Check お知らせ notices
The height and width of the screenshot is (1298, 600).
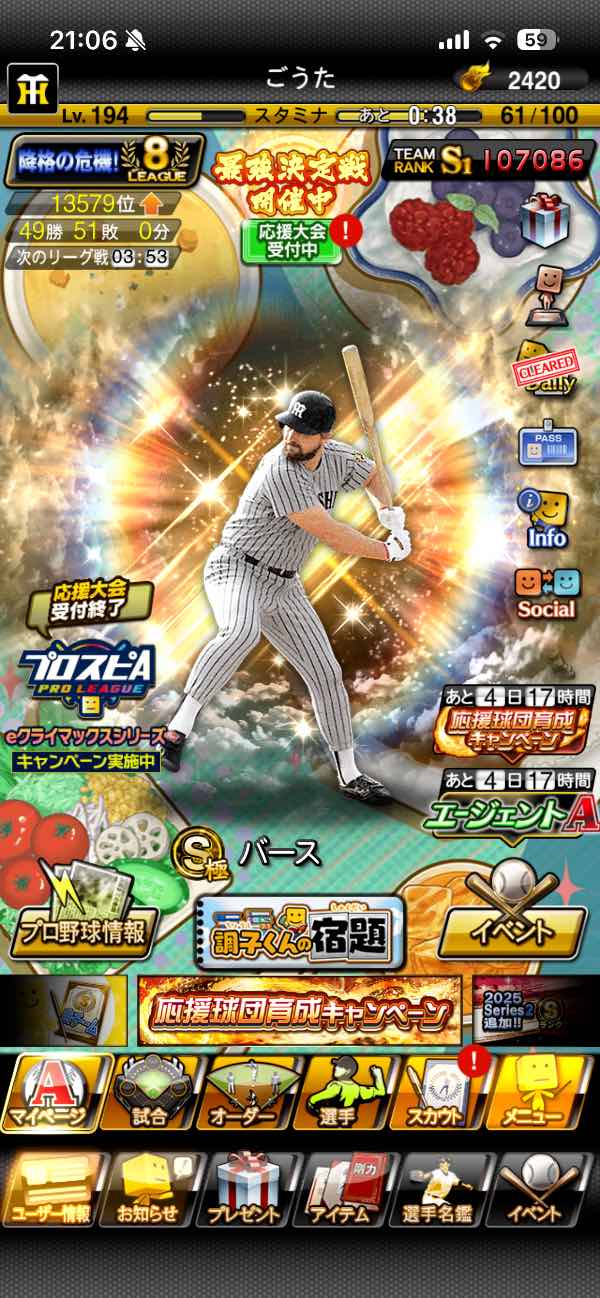[x=149, y=1190]
